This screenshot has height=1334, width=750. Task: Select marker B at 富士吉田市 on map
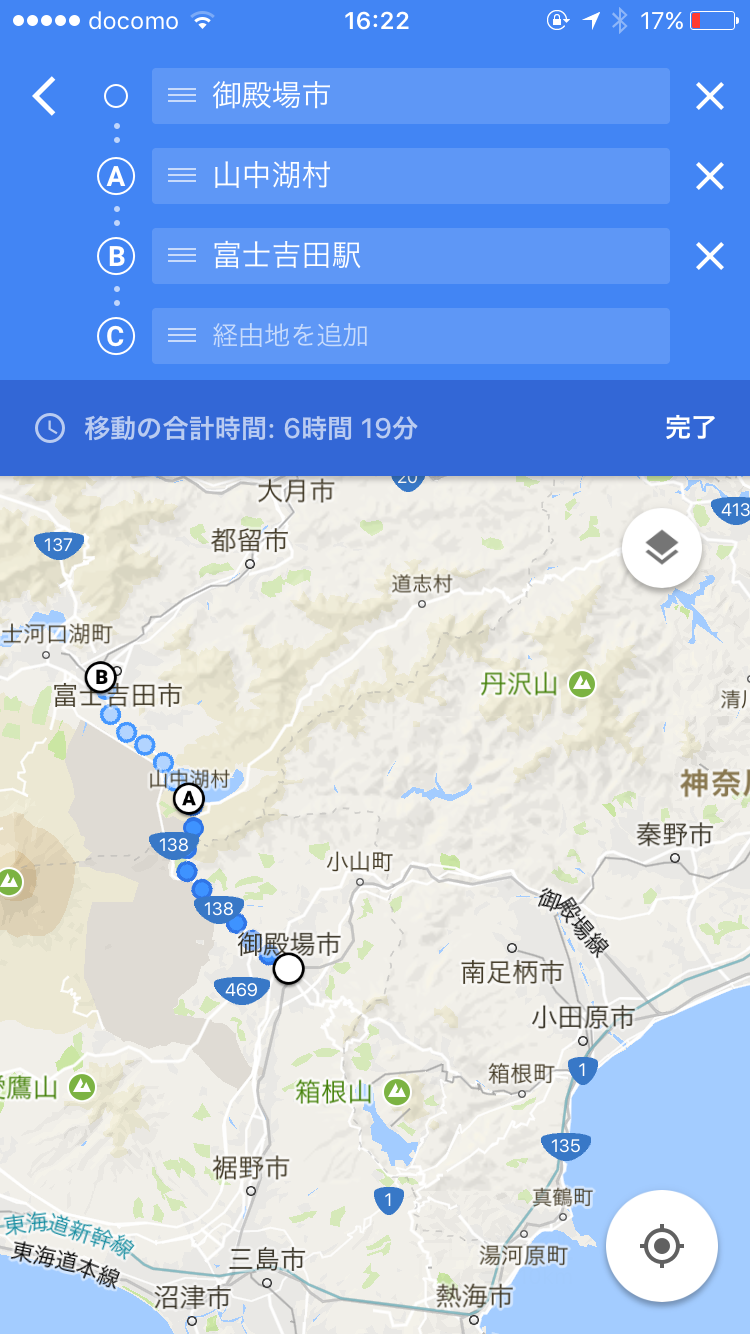point(99,677)
